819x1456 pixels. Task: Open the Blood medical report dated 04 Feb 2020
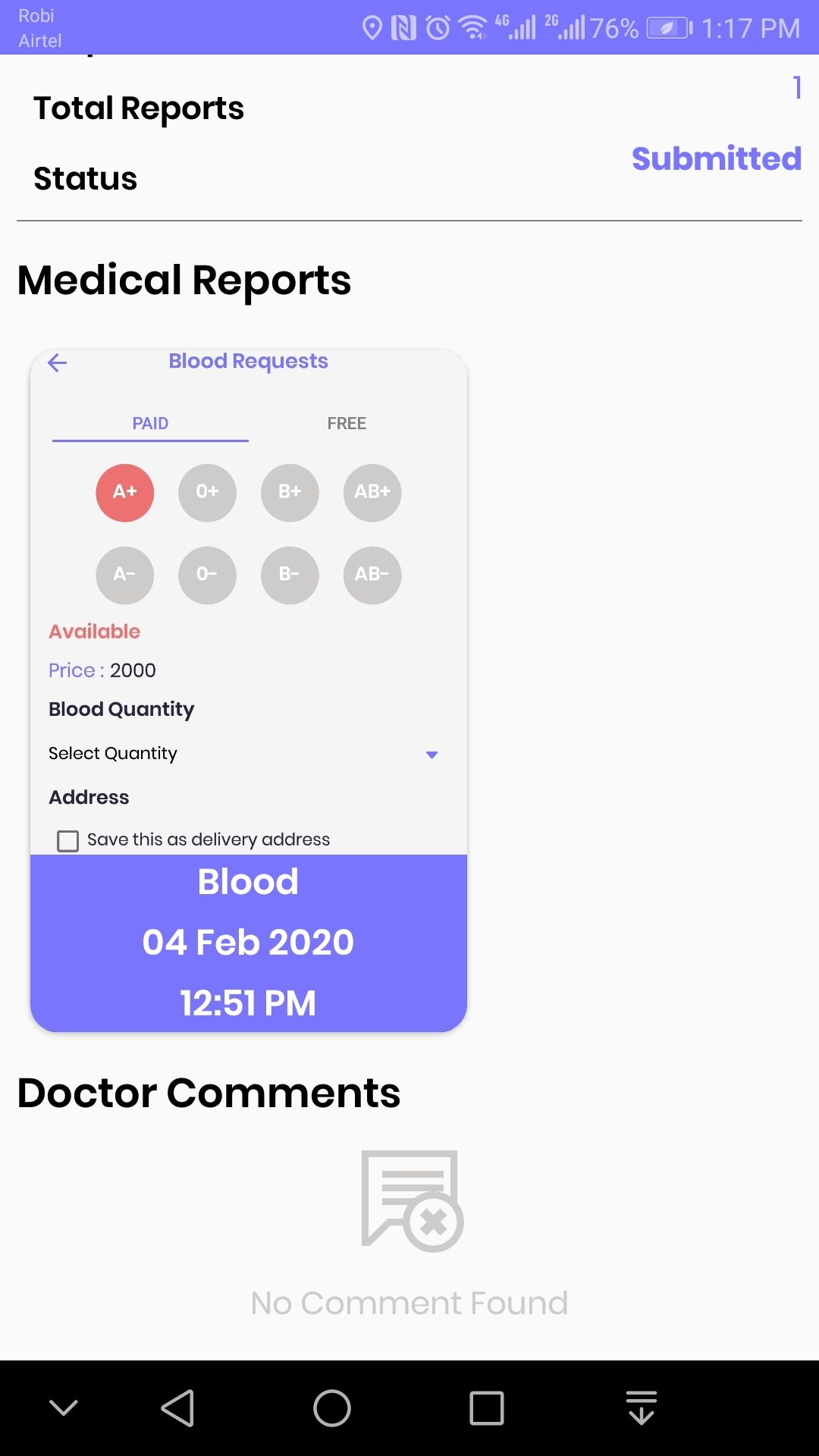248,690
